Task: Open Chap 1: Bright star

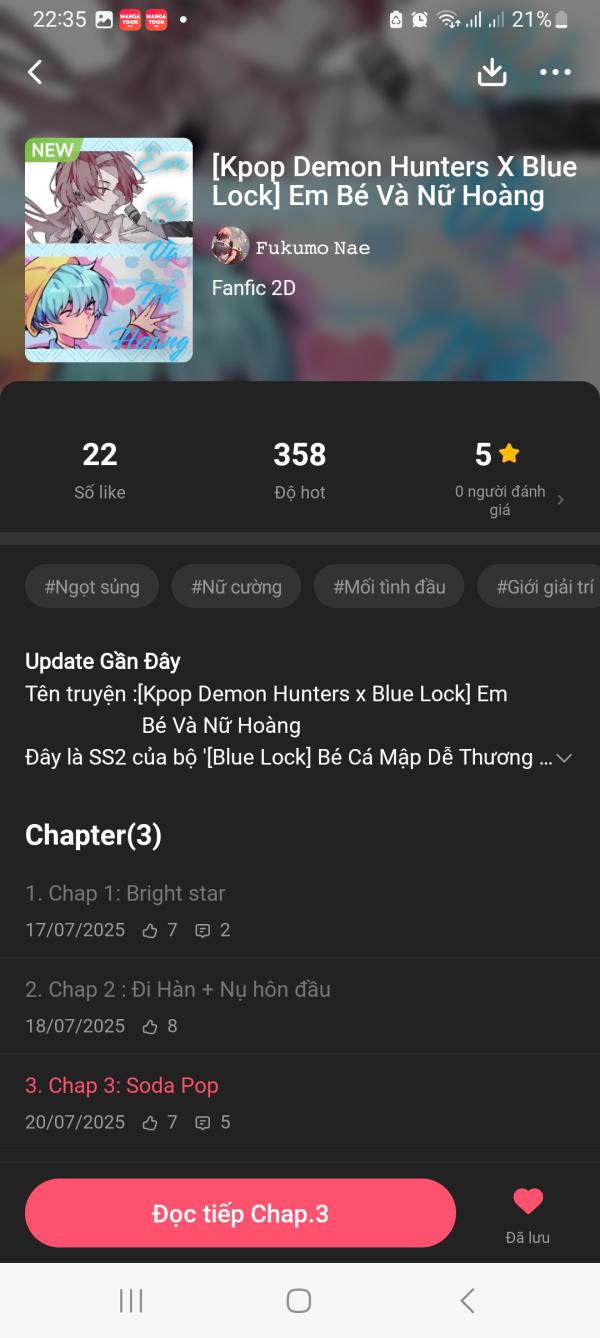Action: click(x=125, y=893)
